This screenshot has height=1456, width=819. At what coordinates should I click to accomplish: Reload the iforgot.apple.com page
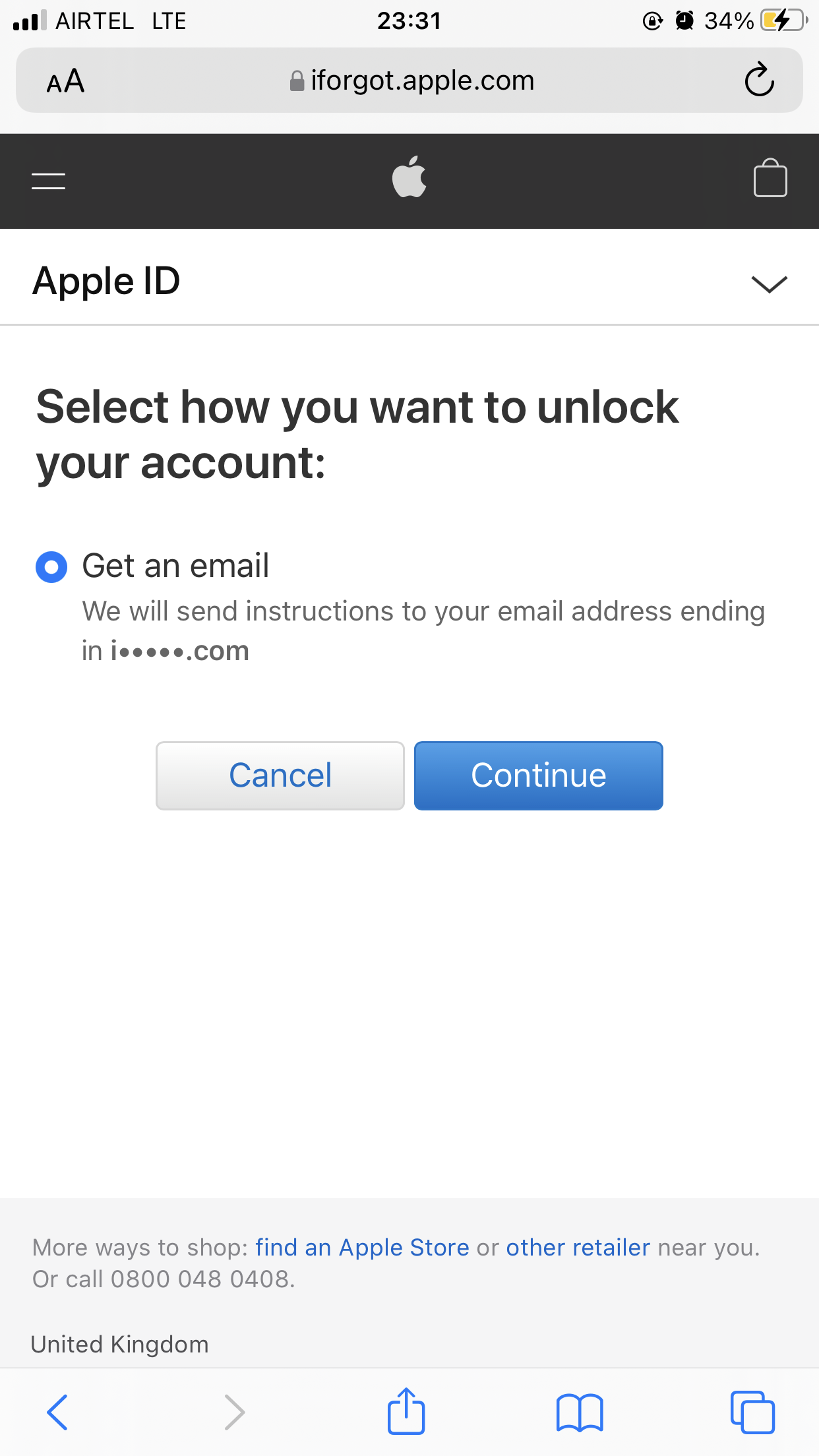tap(759, 80)
